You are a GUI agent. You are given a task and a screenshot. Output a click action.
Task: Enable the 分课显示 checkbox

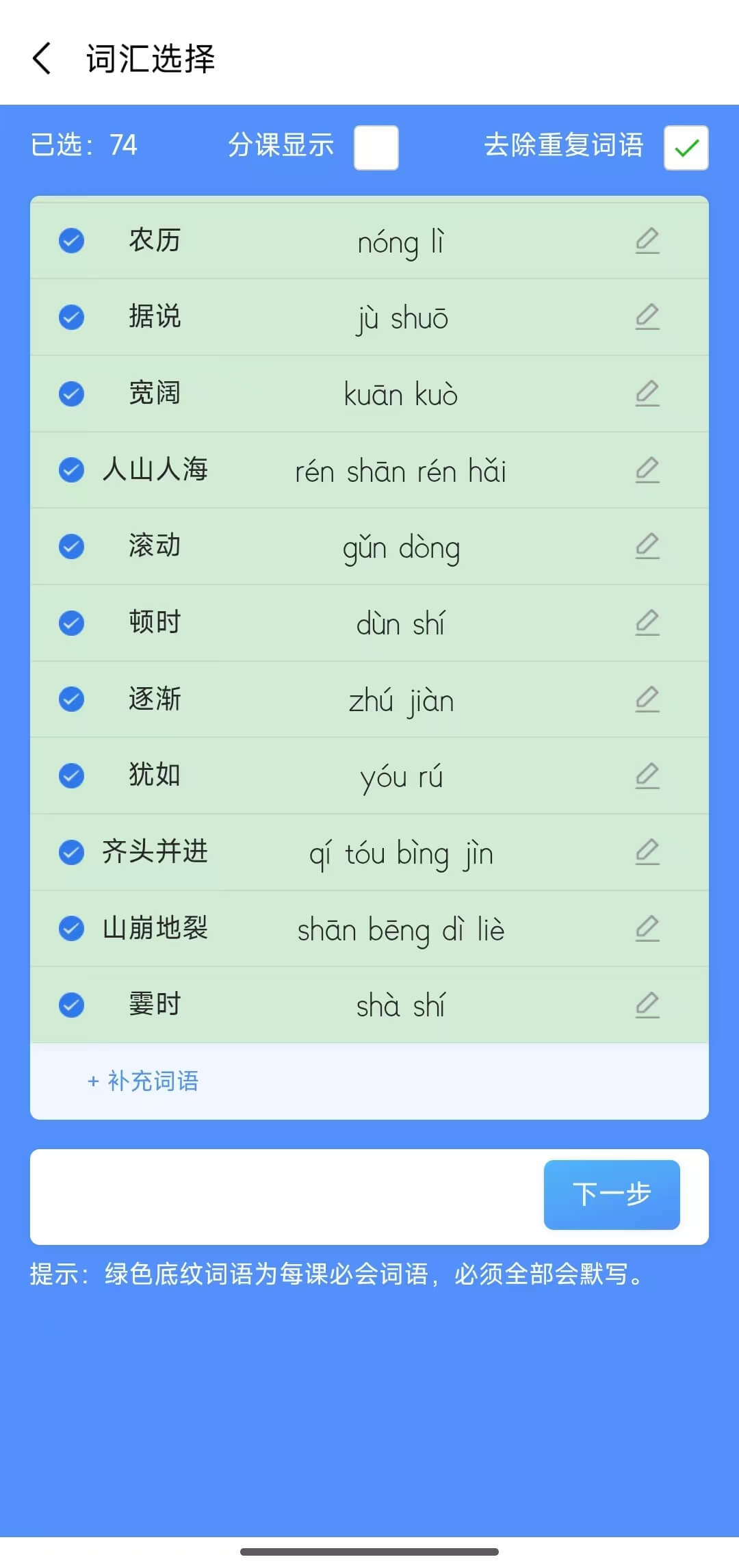(x=376, y=147)
